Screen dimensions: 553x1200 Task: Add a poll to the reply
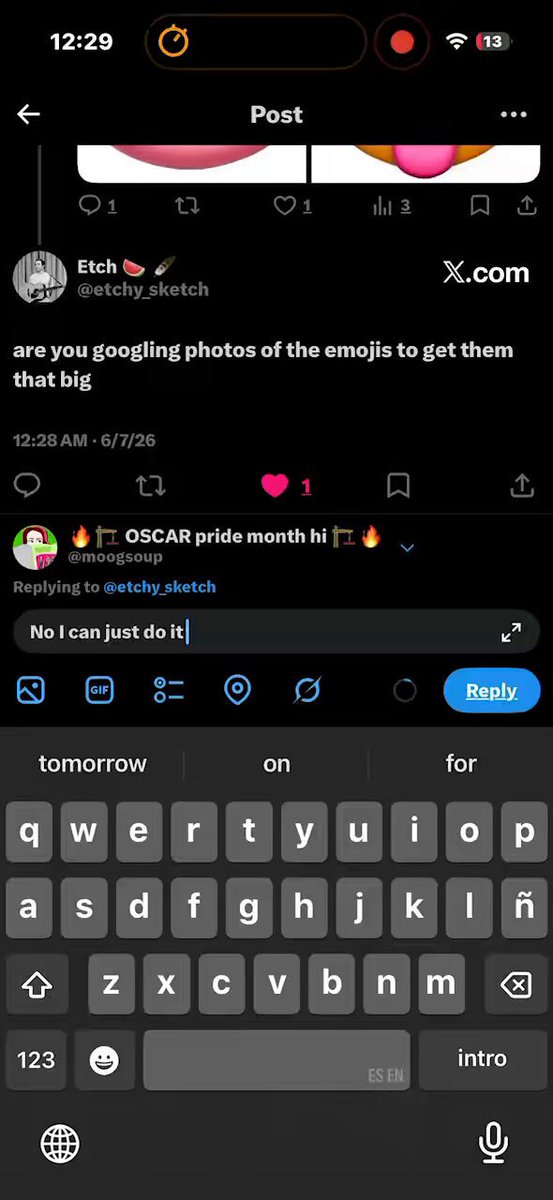[x=168, y=690]
